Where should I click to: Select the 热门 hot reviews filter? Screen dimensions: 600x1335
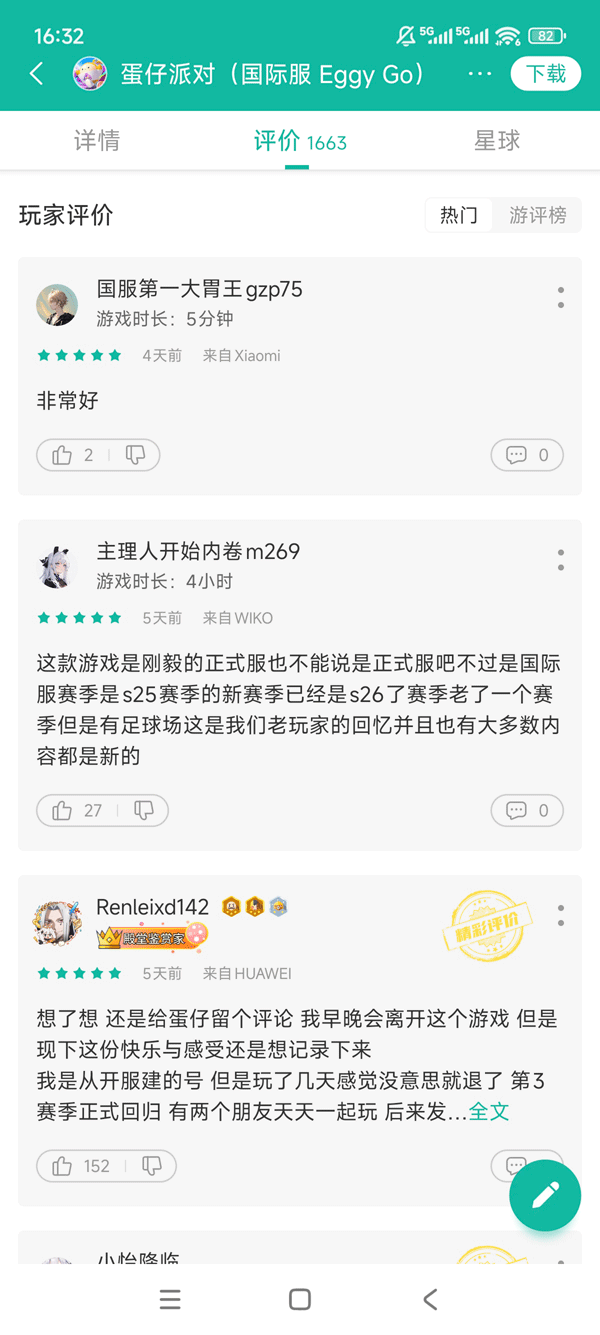tap(459, 215)
